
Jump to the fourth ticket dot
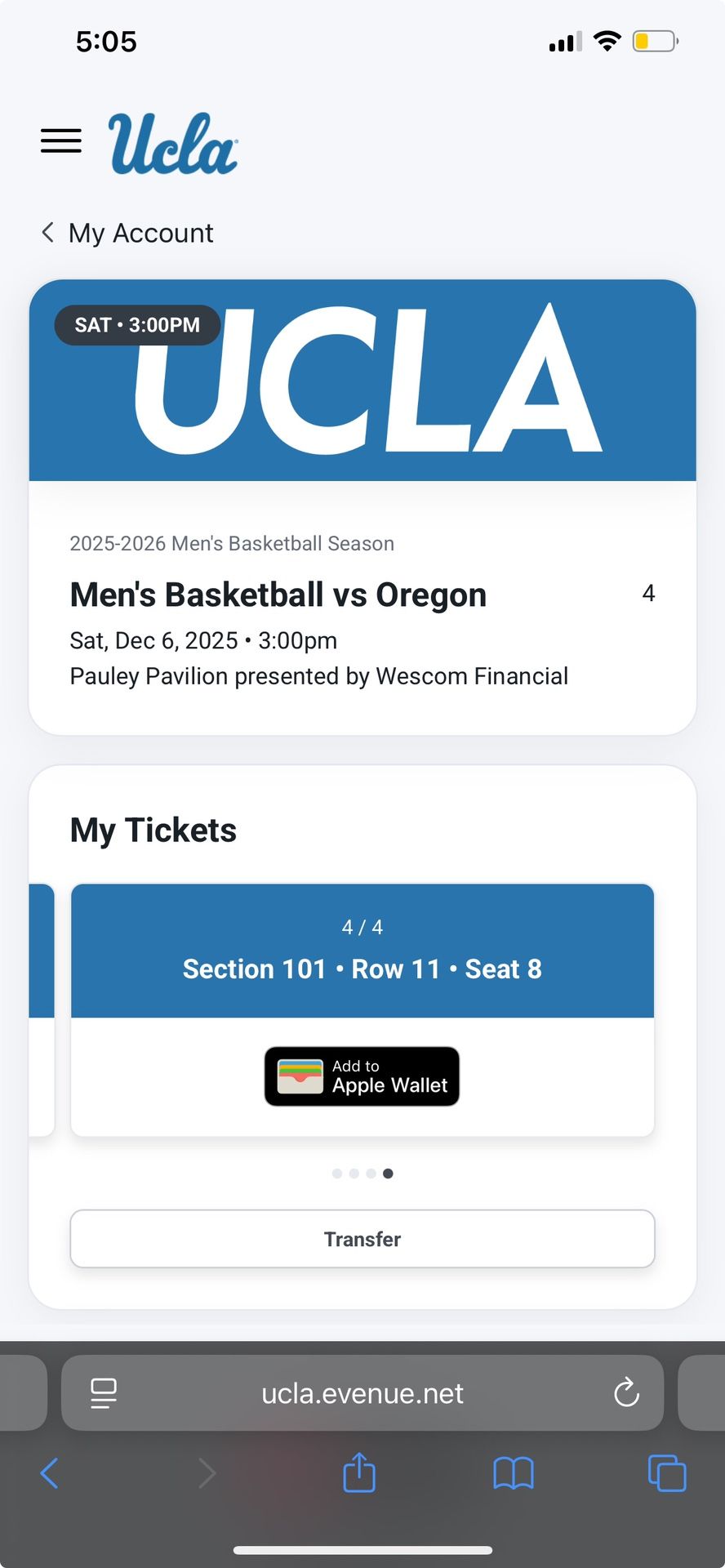[x=388, y=1174]
